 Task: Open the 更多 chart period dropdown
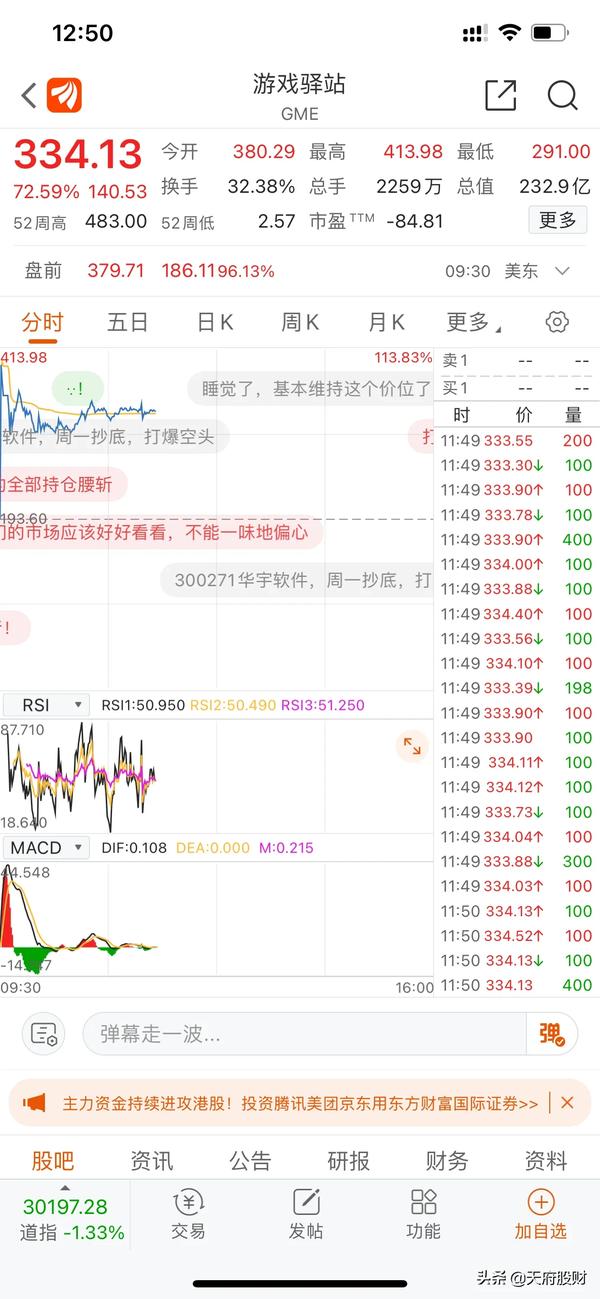(473, 322)
